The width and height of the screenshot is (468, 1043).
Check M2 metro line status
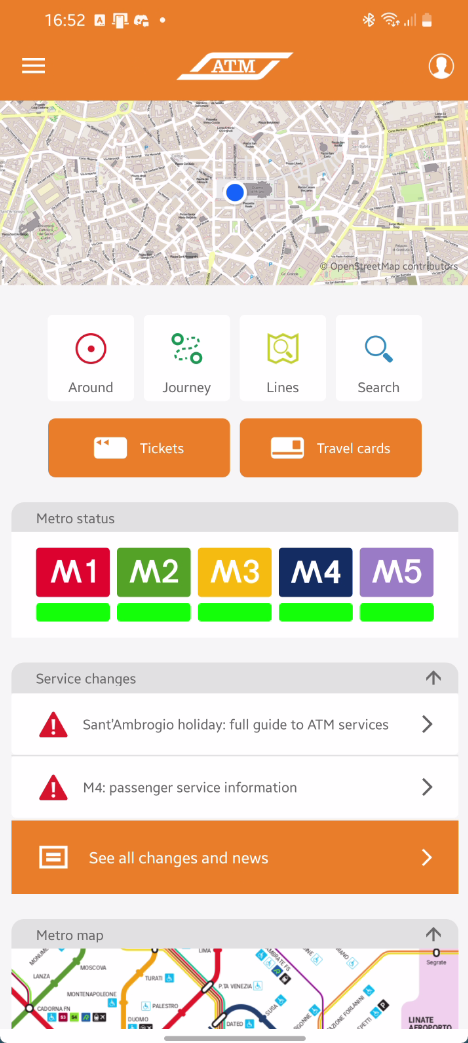click(154, 585)
